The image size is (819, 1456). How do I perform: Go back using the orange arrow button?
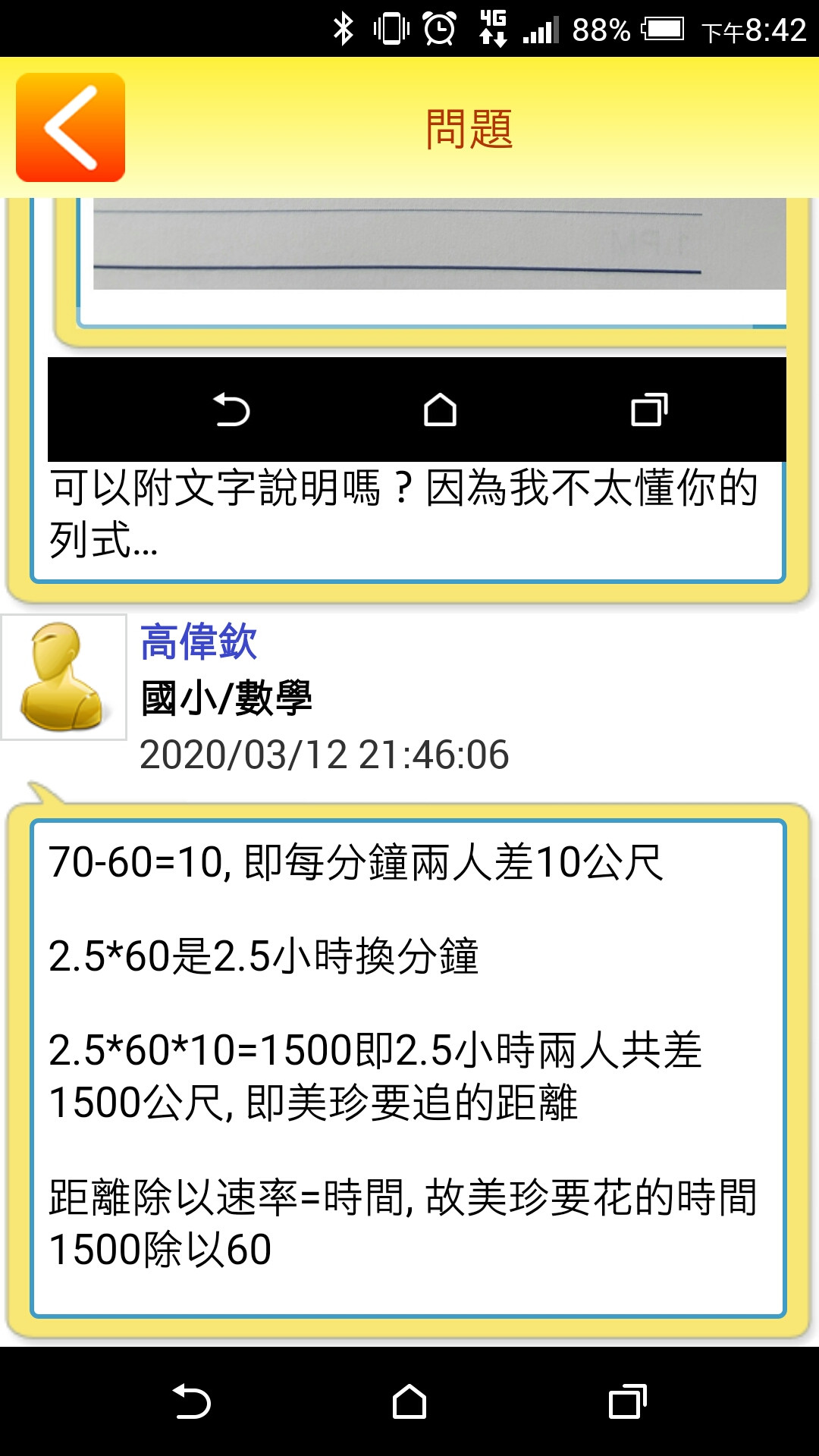click(x=71, y=127)
